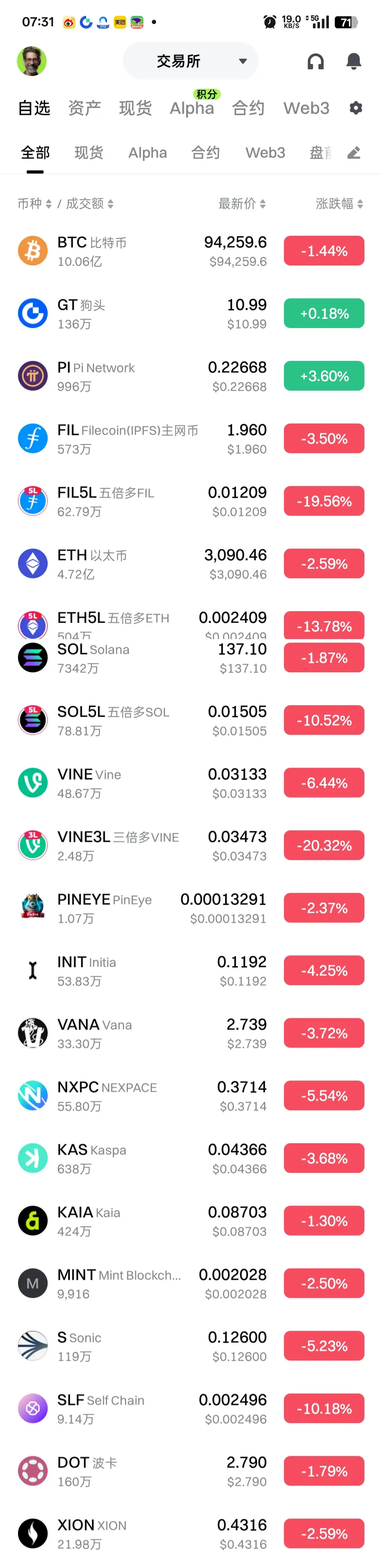Open the KAS Kaspa row
Viewport: 380px width, 1568px height.
click(x=140, y=1158)
